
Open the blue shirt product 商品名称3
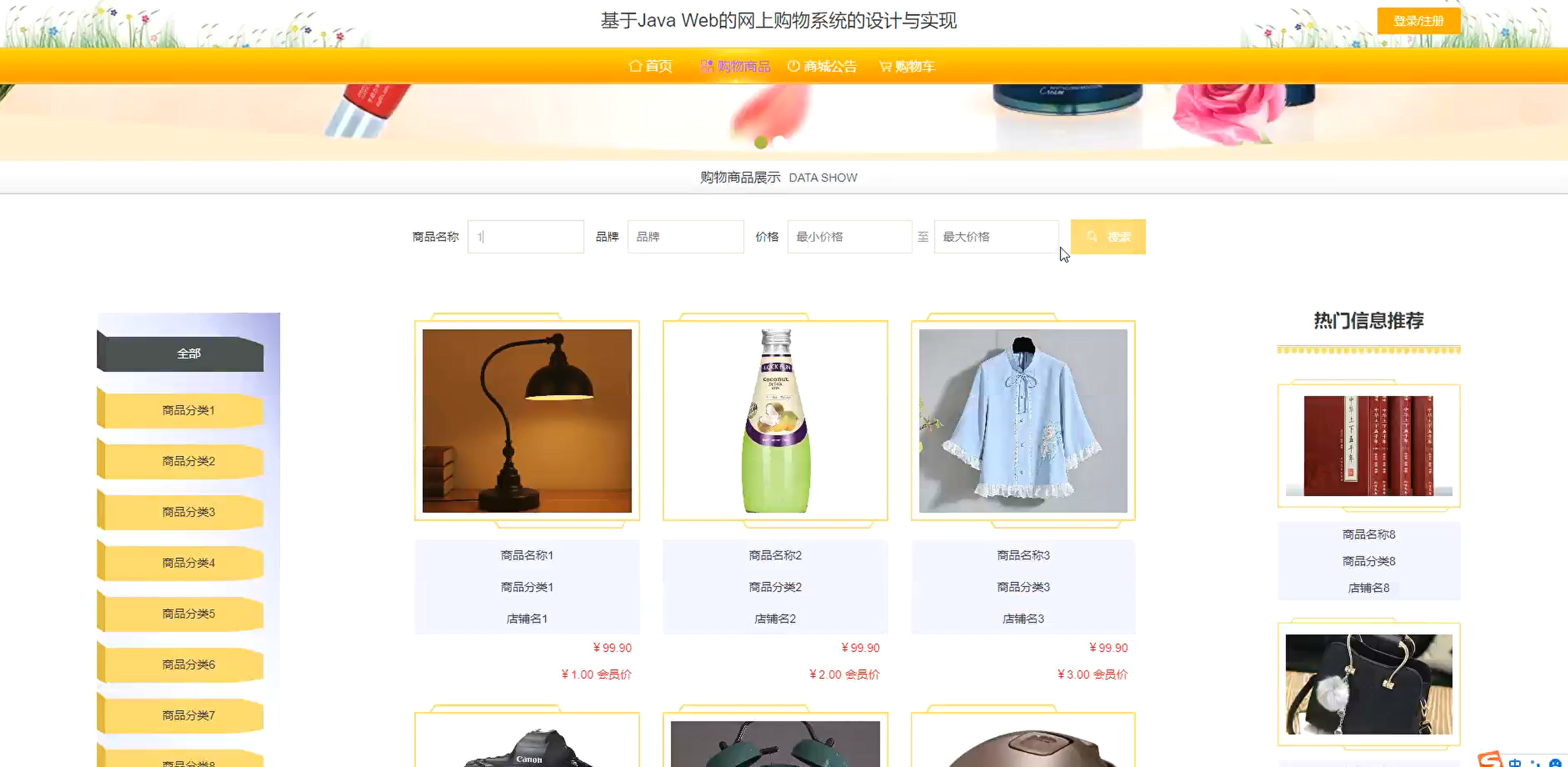(1022, 421)
